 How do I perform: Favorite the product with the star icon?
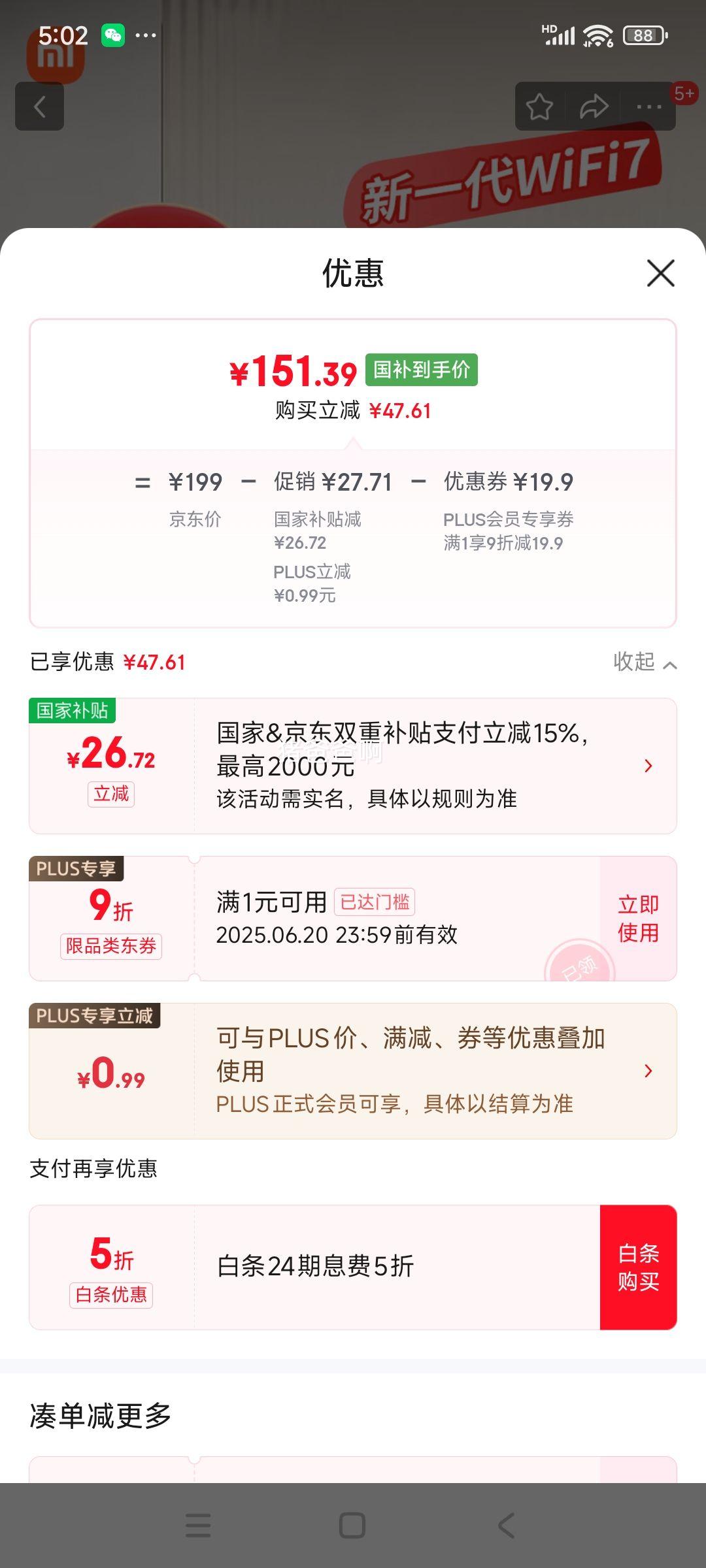[x=539, y=106]
